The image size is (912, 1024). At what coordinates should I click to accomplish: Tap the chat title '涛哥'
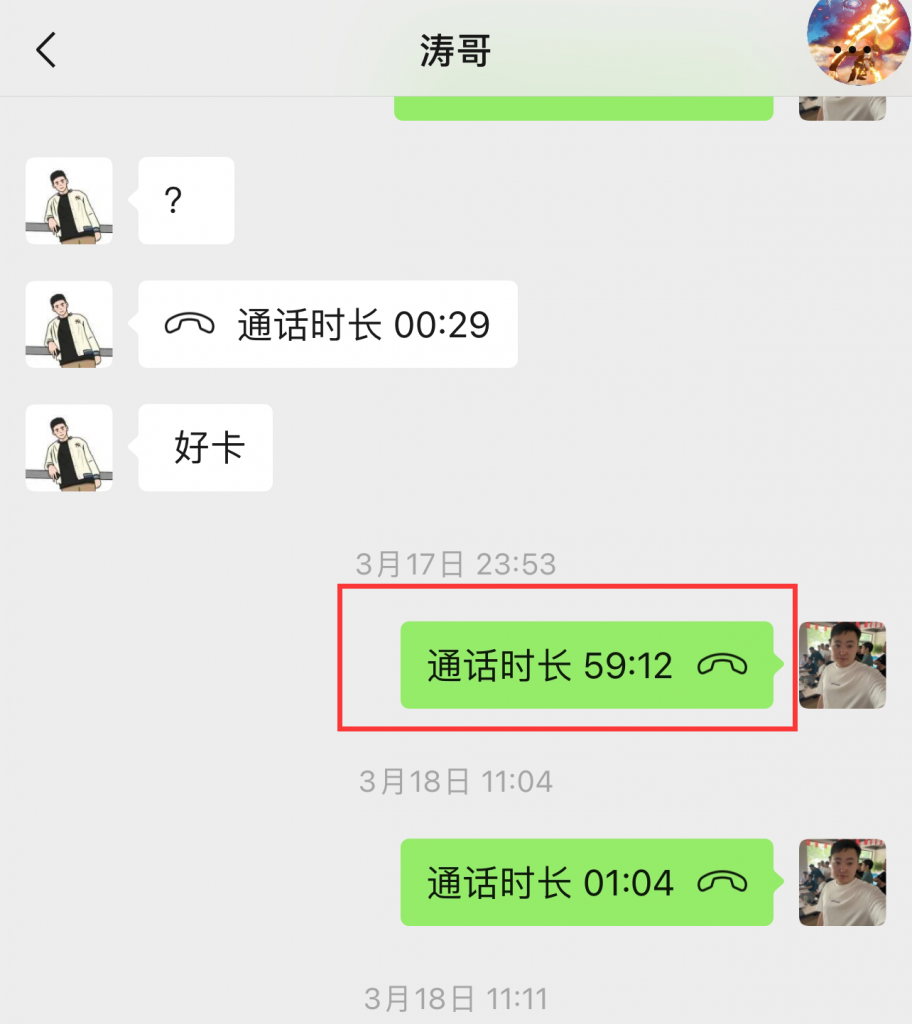(x=456, y=49)
